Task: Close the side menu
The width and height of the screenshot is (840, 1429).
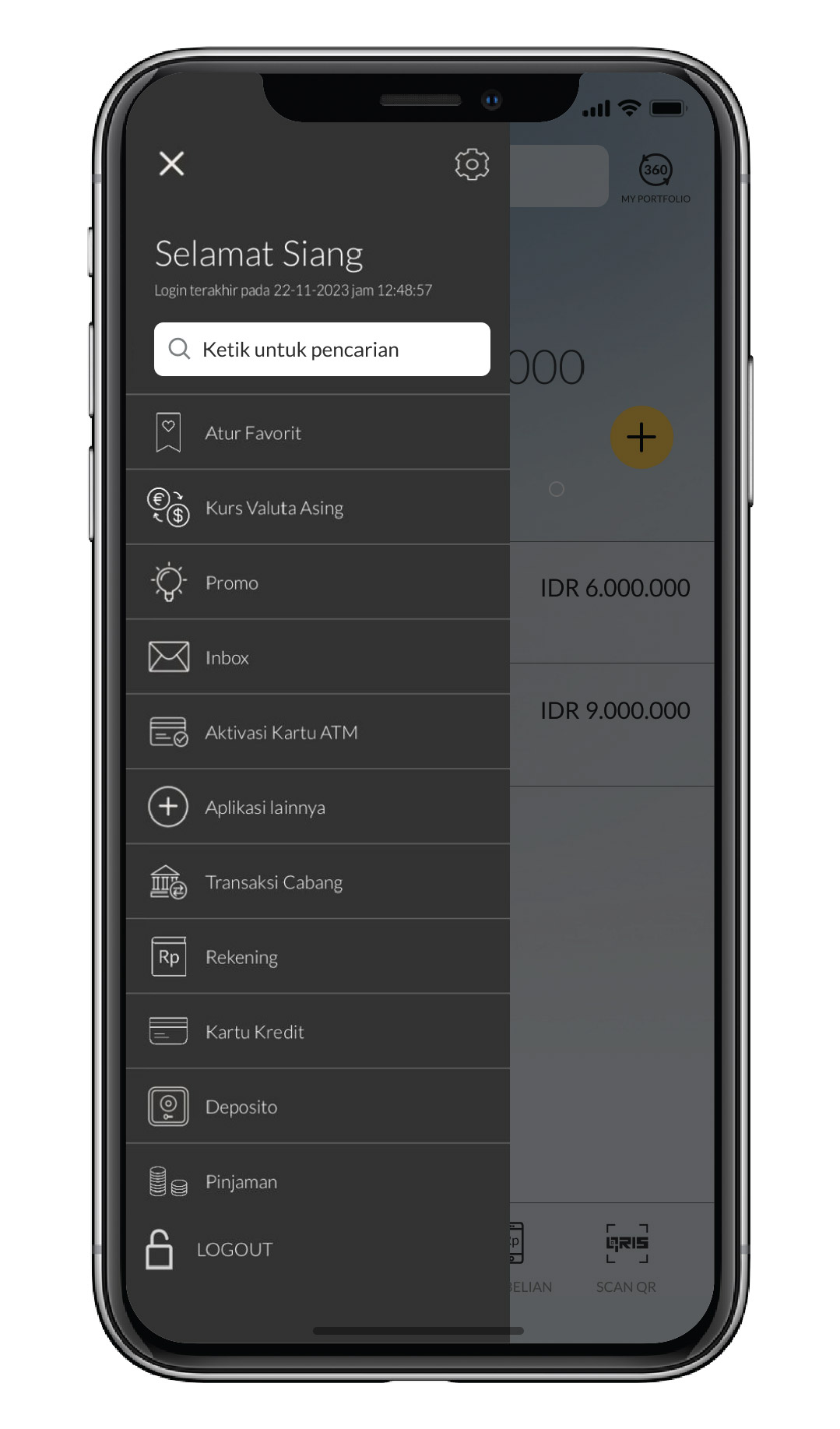Action: pos(171,164)
